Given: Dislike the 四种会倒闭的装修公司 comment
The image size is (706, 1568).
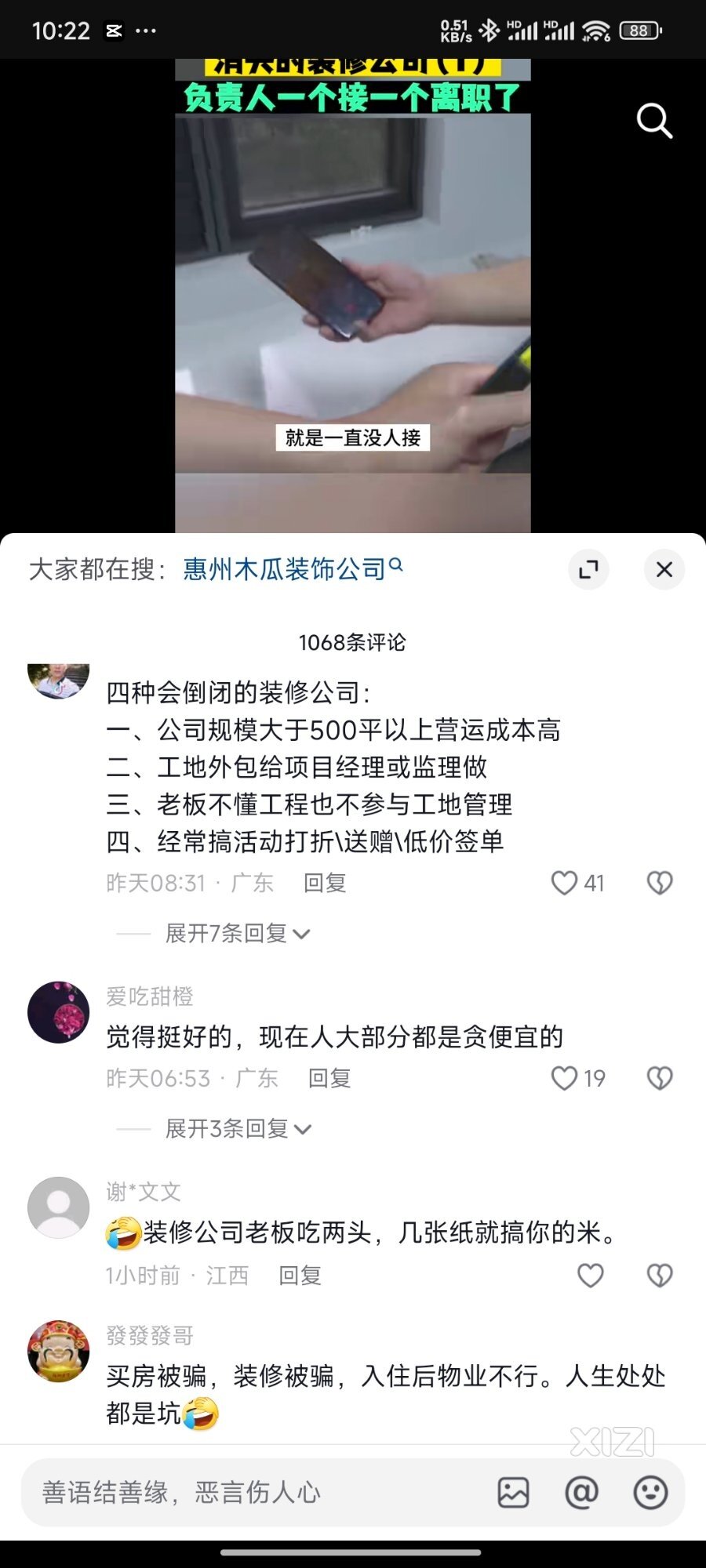Looking at the screenshot, I should 659,883.
